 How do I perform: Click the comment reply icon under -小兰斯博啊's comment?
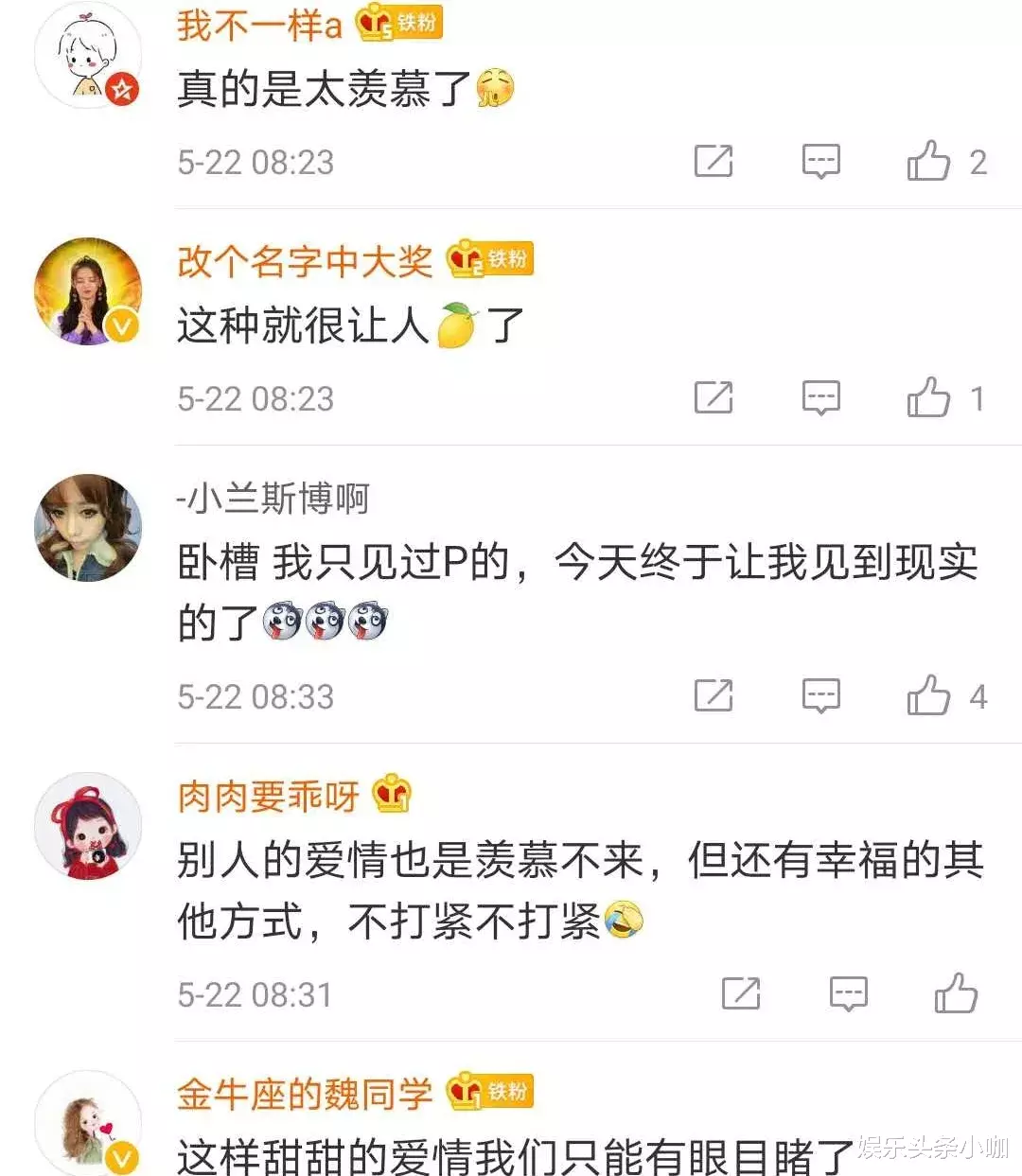click(821, 697)
